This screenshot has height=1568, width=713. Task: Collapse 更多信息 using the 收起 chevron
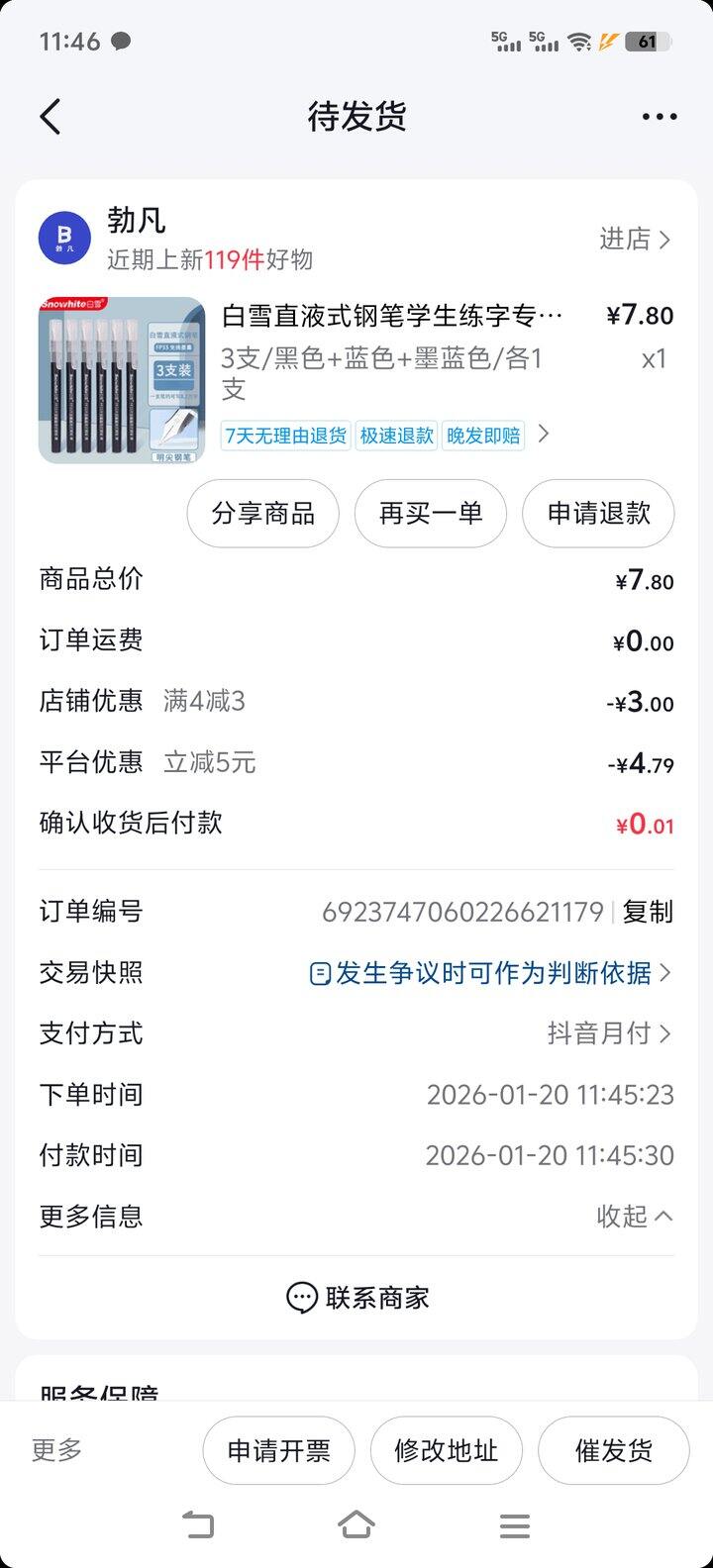point(635,1216)
